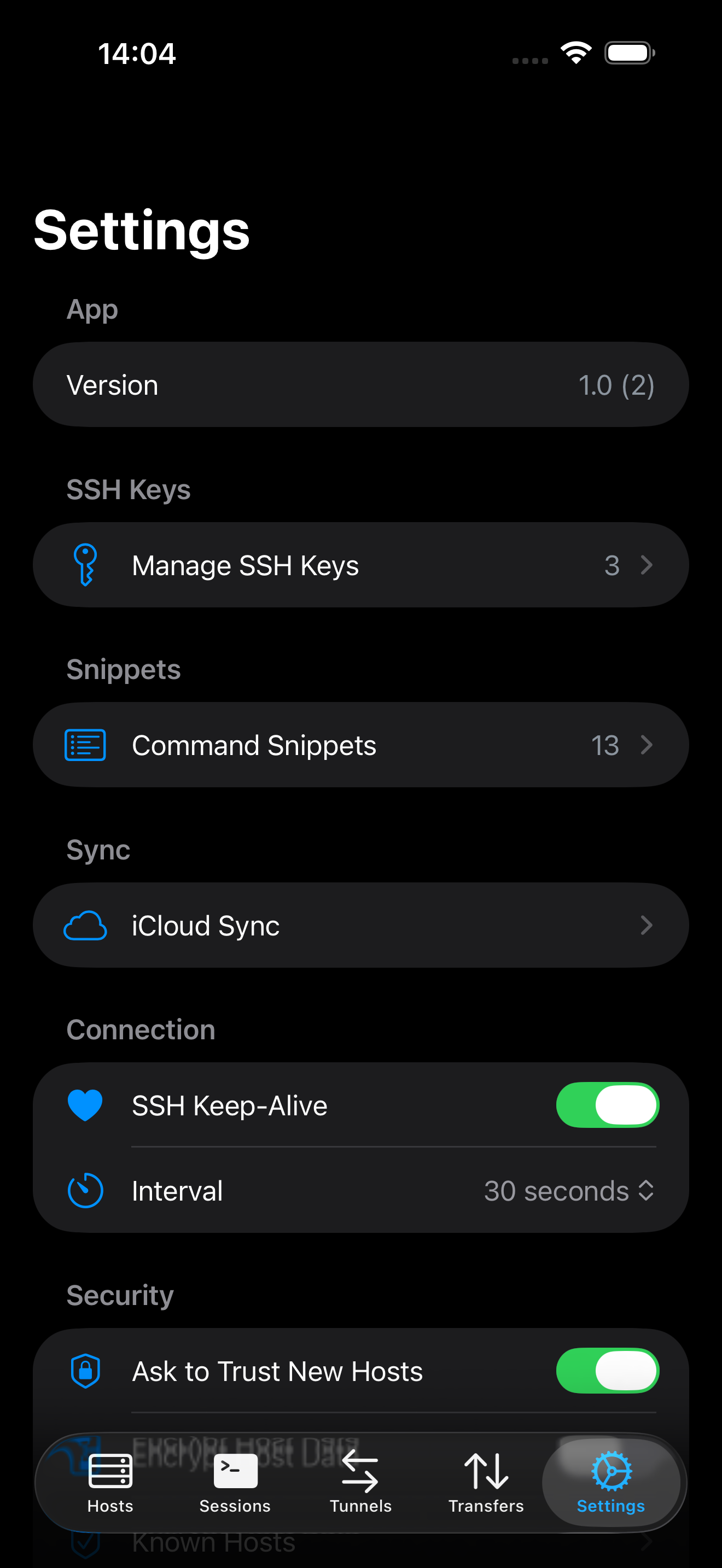Open iCloud Sync via its chevron
This screenshot has height=1568, width=722.
647,925
